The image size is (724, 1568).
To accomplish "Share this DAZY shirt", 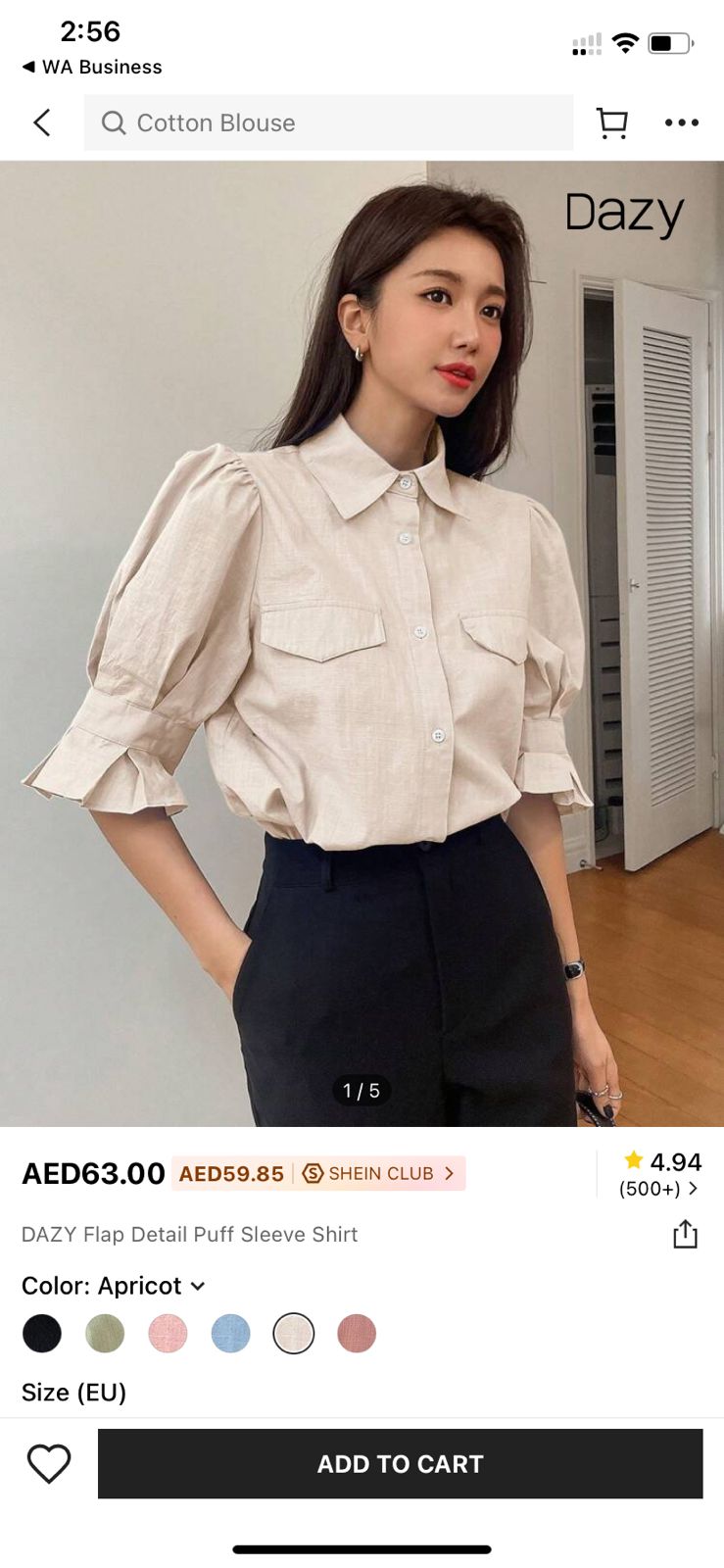I will click(685, 1234).
